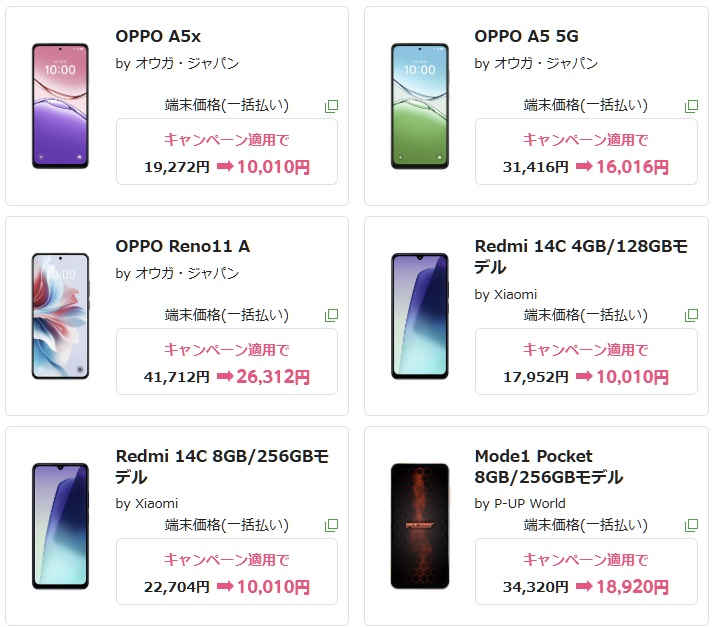Image resolution: width=714 pixels, height=627 pixels.
Task: Open price detail icon for OPPO Reno11 A
Action: tap(331, 316)
